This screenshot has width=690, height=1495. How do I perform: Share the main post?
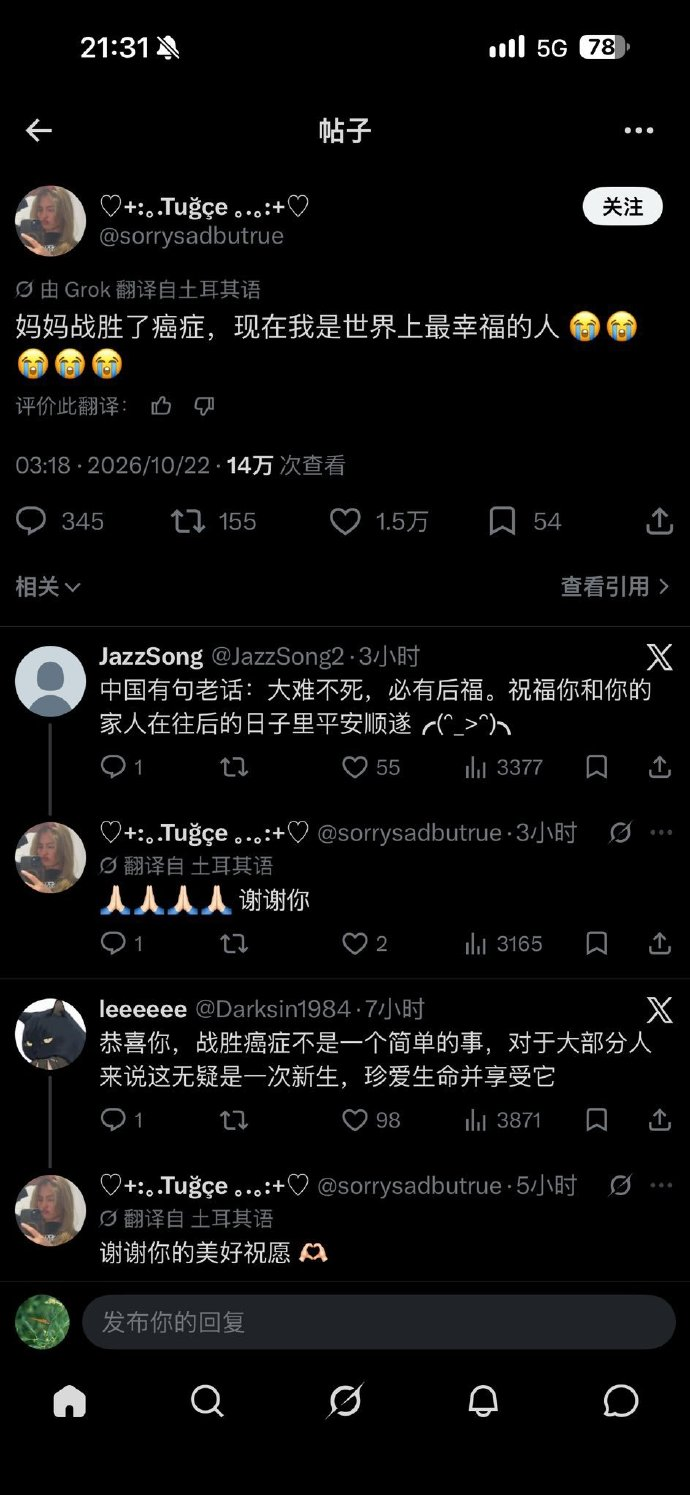click(x=659, y=521)
